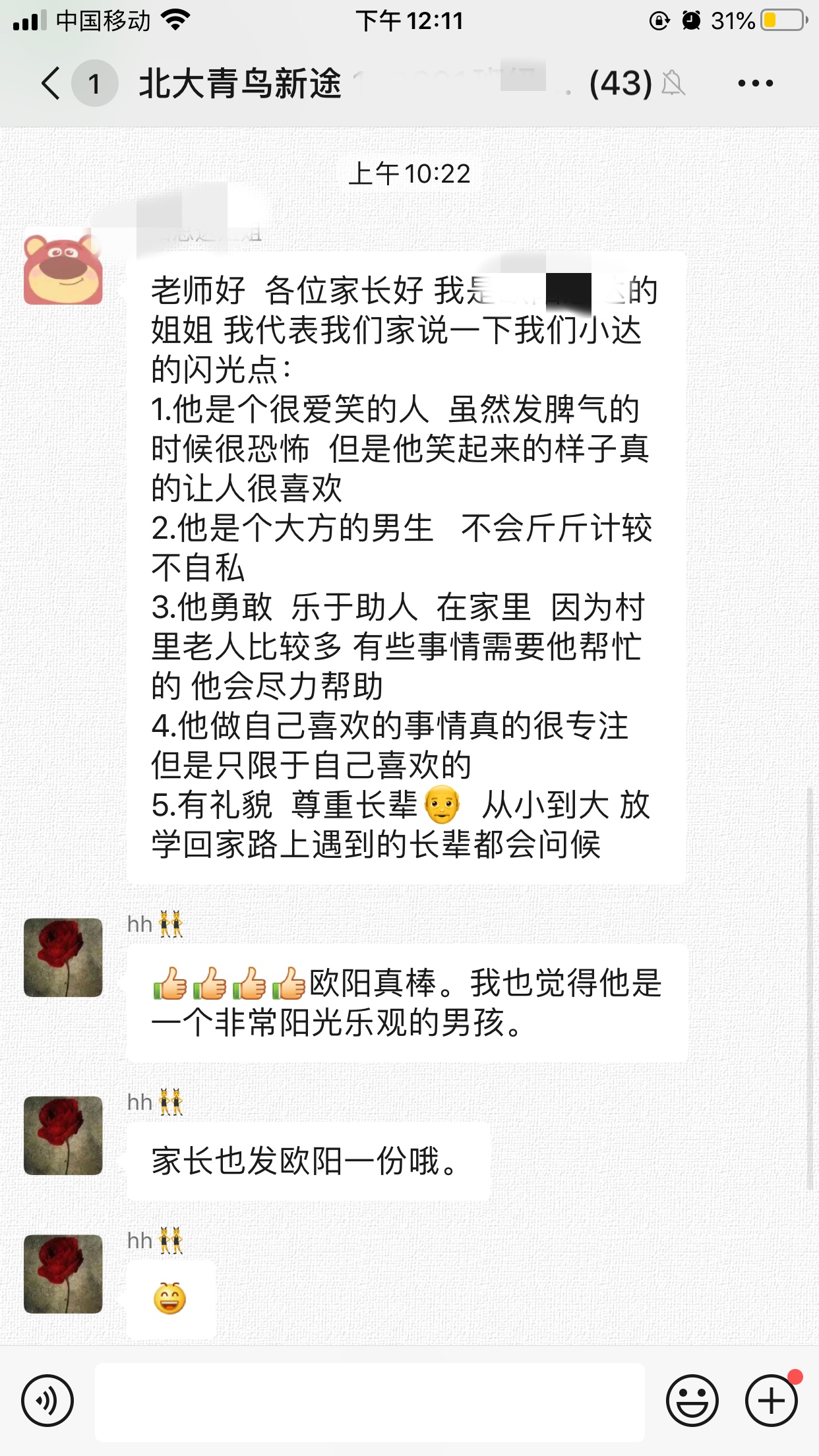Open rose avatar beside 家长也发欧阳一份哦 message

tap(63, 1136)
